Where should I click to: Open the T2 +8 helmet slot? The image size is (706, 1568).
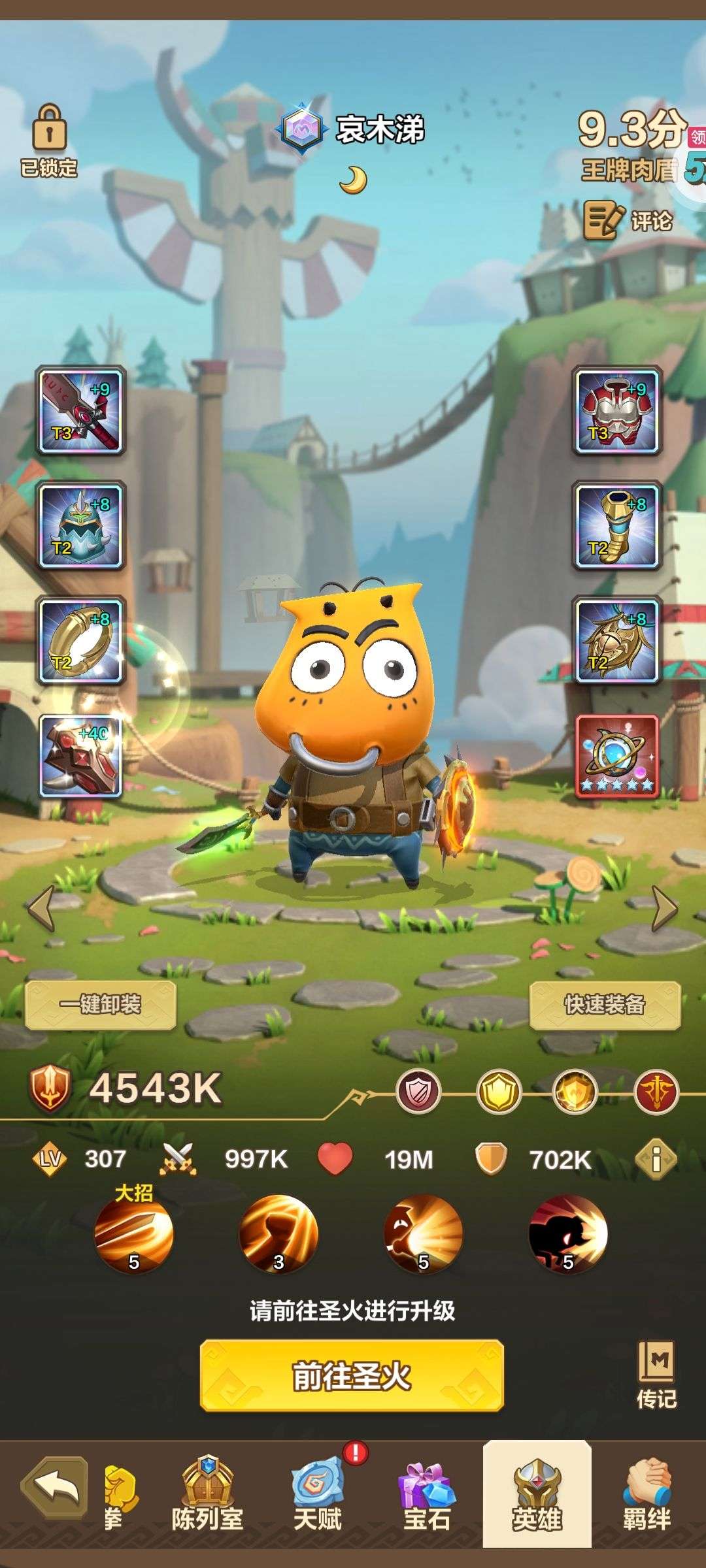click(x=81, y=527)
